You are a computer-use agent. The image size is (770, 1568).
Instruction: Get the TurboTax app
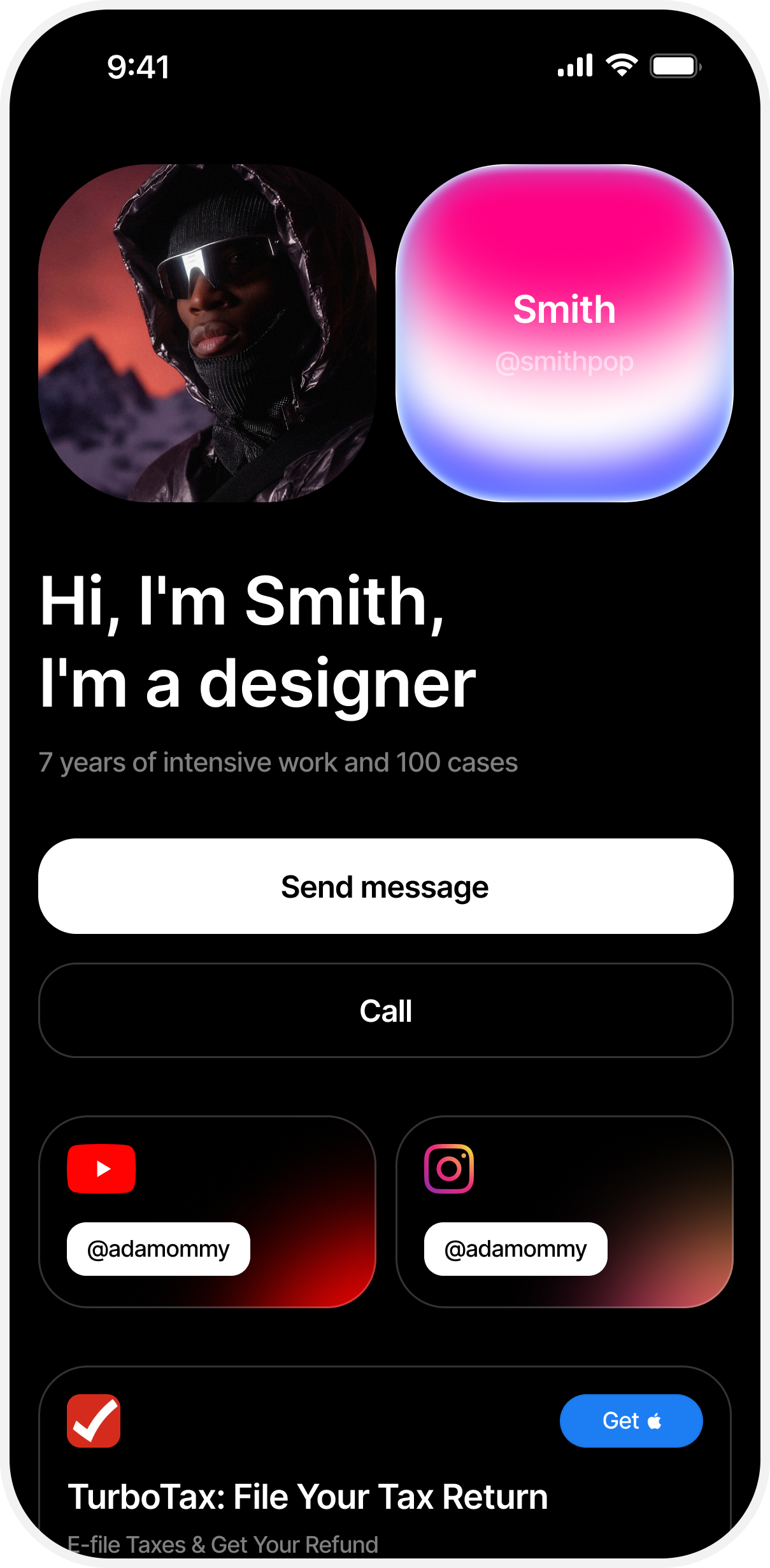point(631,1421)
